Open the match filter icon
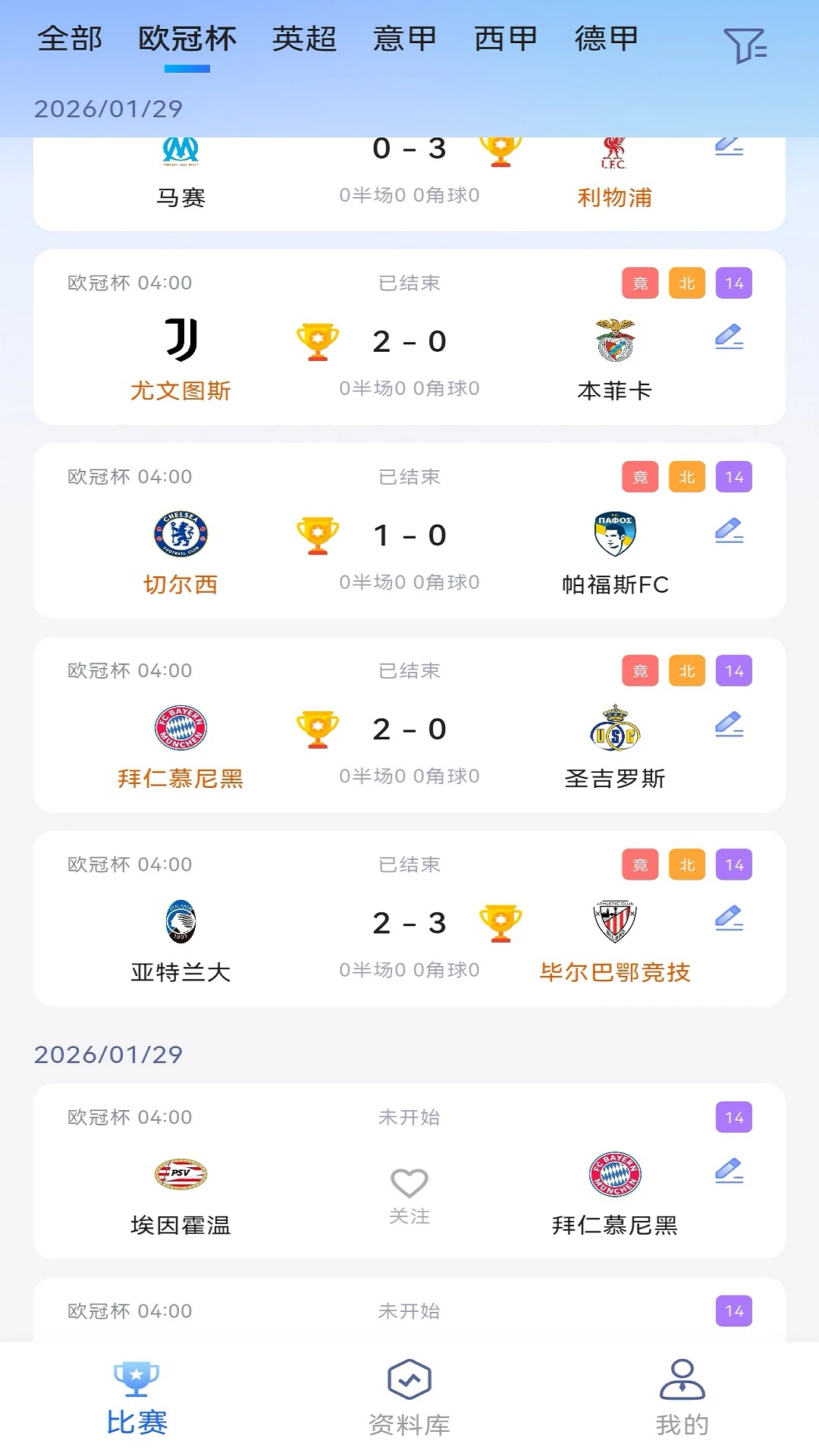Screen dimensions: 819x1456 pyautogui.click(x=745, y=45)
